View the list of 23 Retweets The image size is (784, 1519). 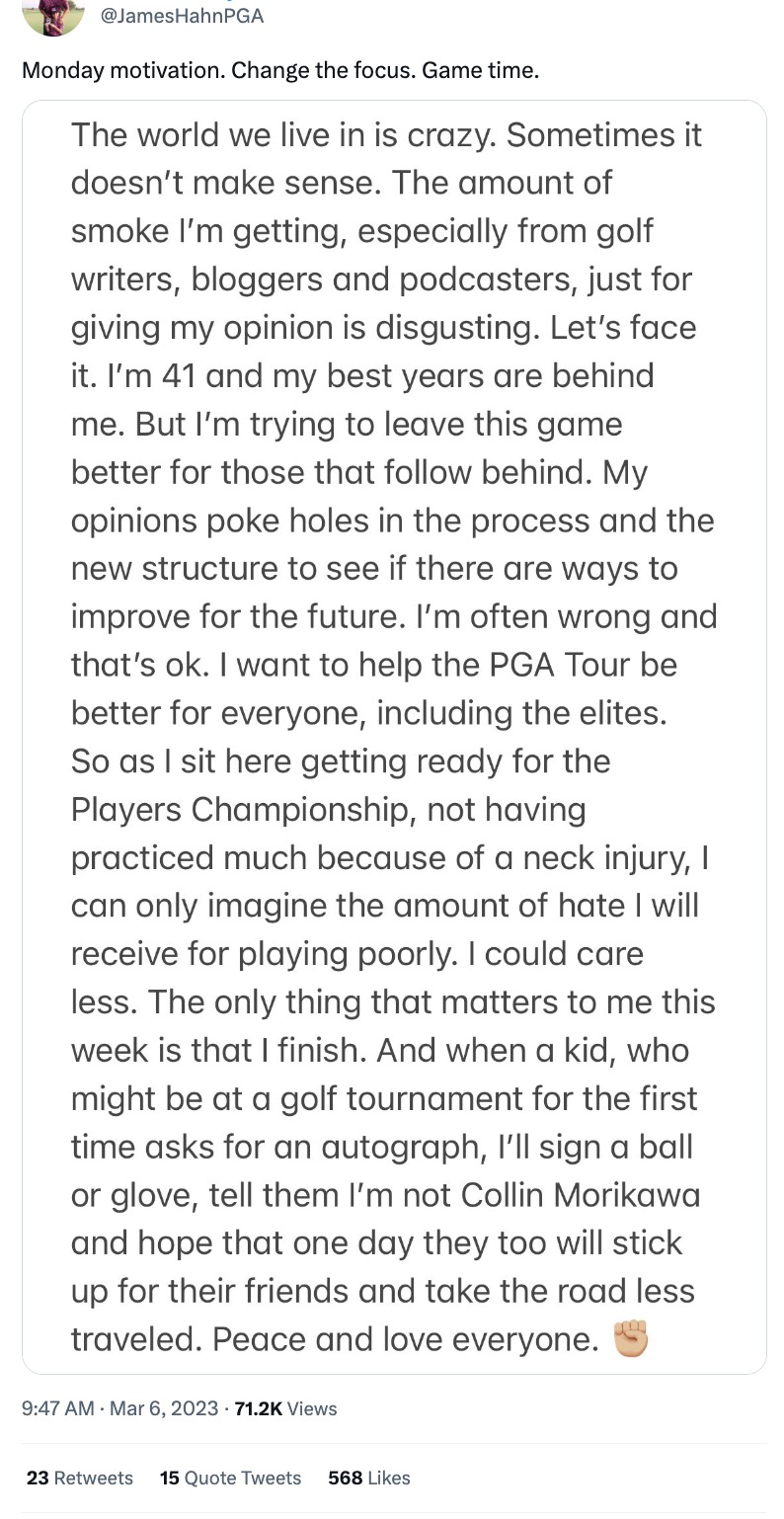[79, 1478]
